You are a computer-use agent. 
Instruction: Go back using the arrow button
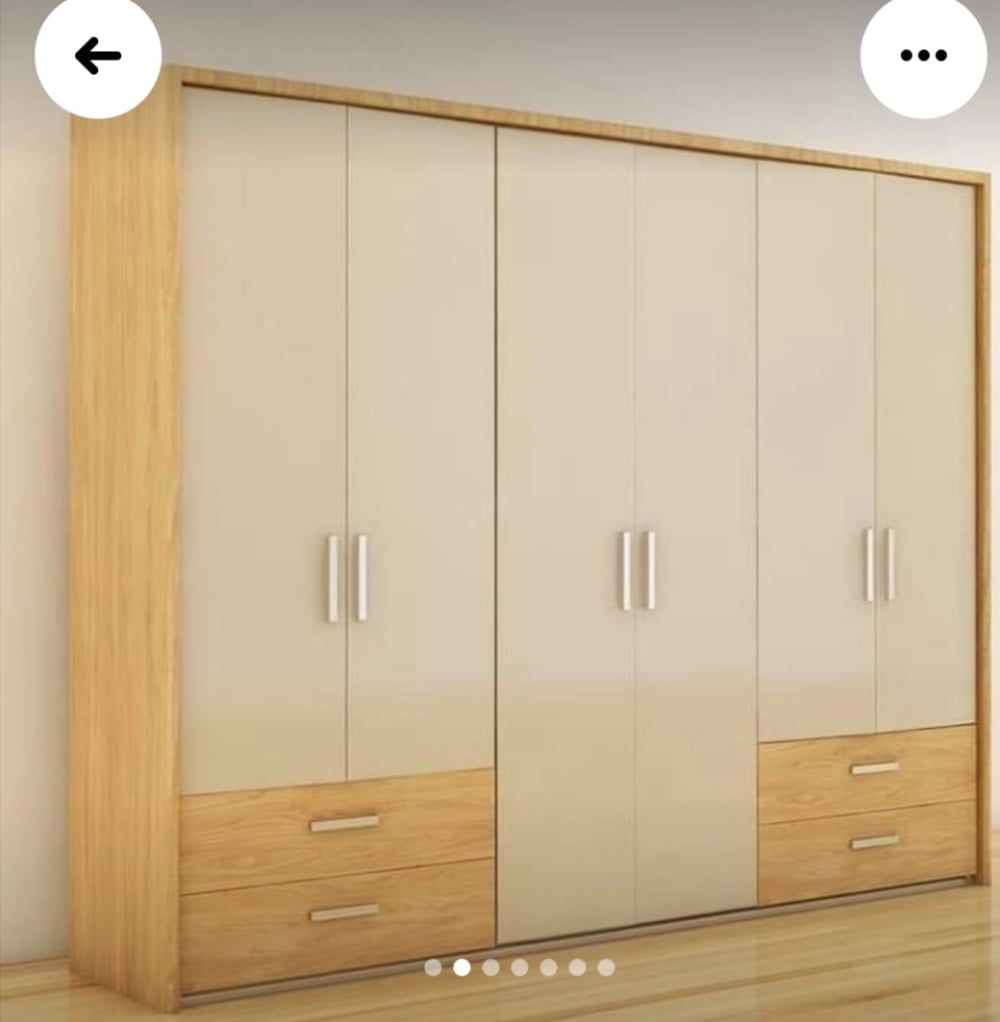[x=98, y=56]
